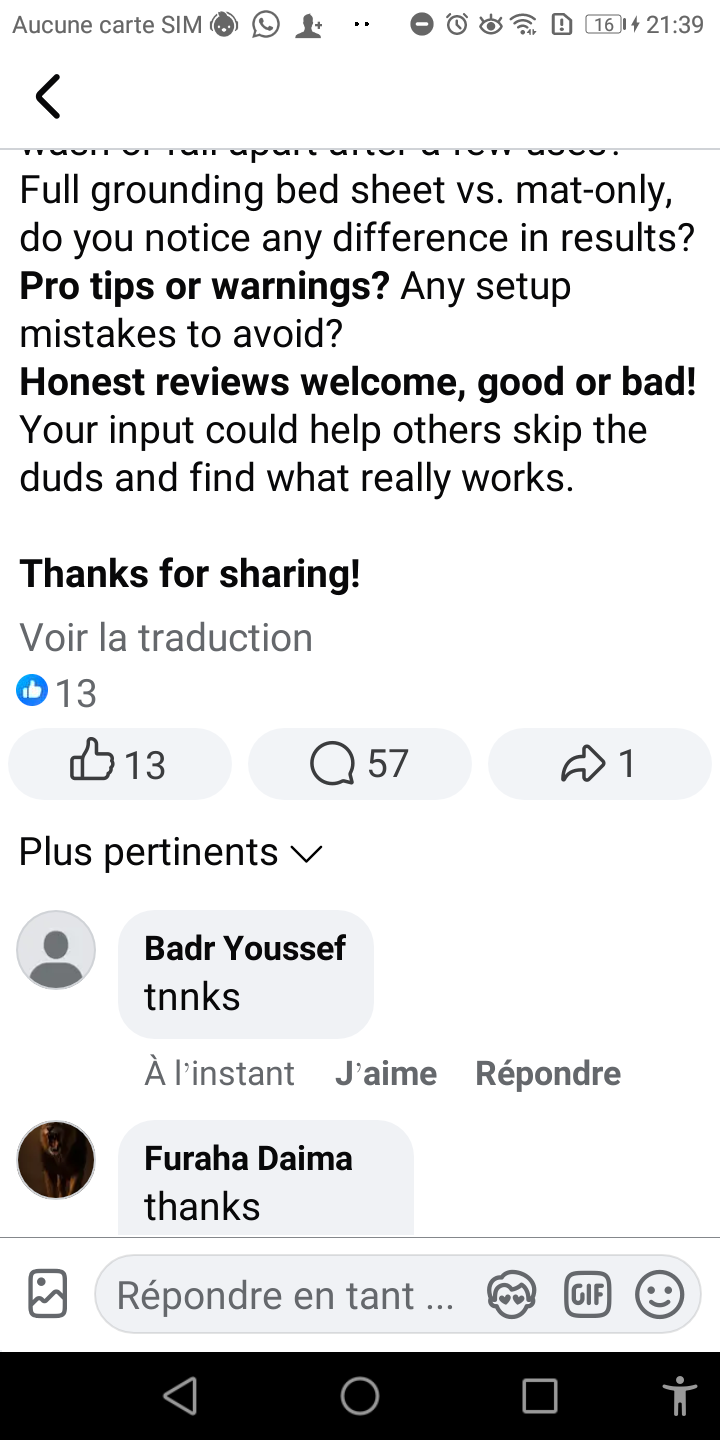The width and height of the screenshot is (720, 1440).
Task: Open the emoji smiley picker
Action: point(660,1295)
